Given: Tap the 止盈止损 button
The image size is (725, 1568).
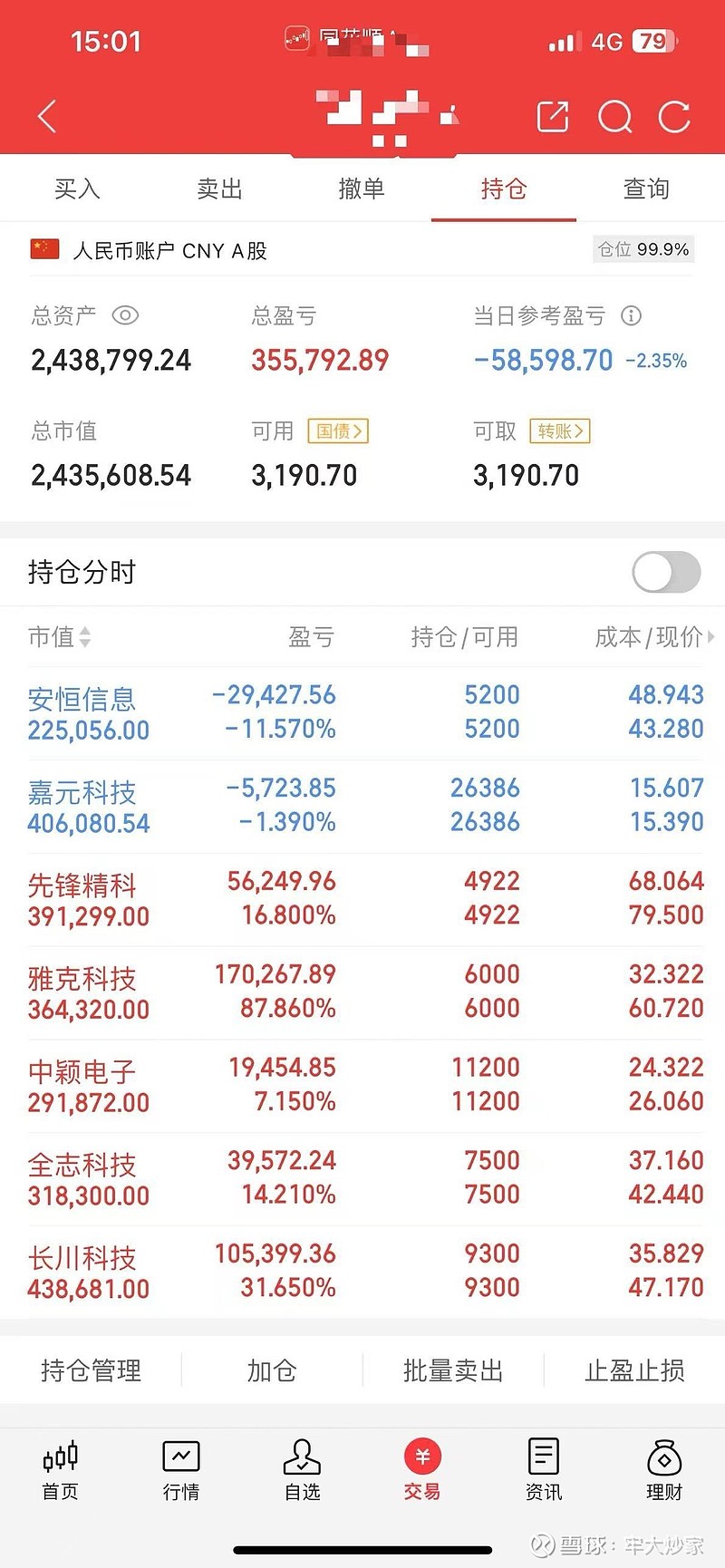Looking at the screenshot, I should tap(634, 1371).
